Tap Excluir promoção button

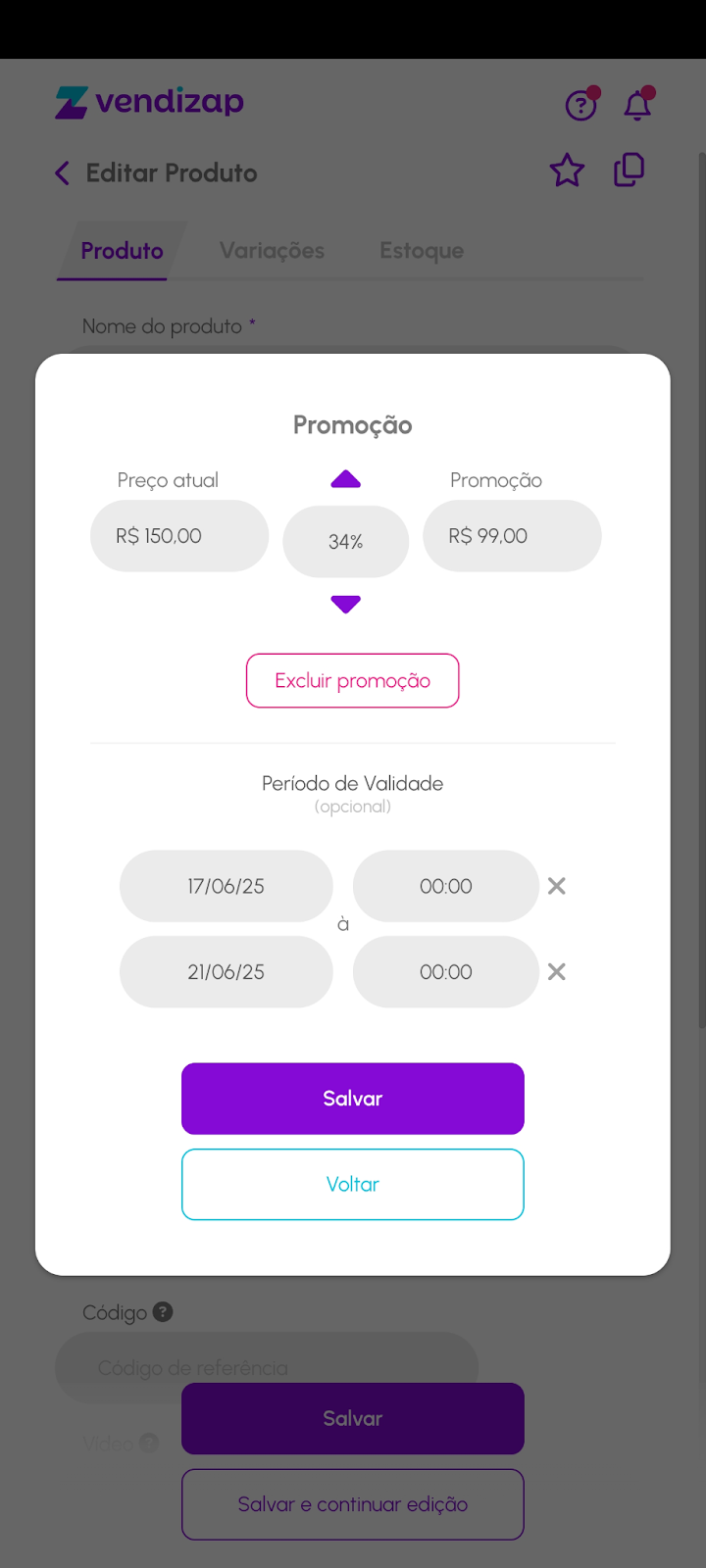[x=352, y=680]
